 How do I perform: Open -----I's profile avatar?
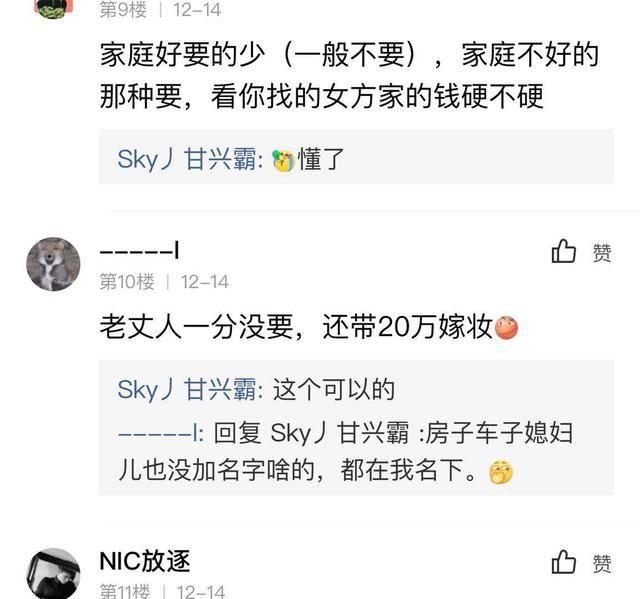coord(52,264)
